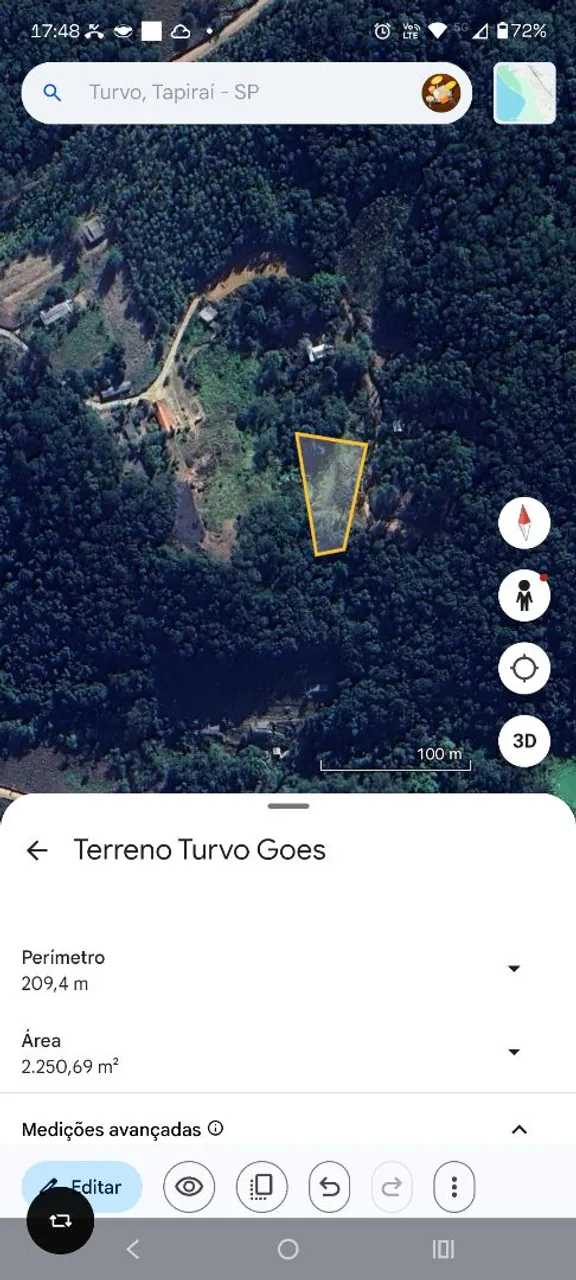
Task: Collapse the Medições avançadas section
Action: point(519,1129)
